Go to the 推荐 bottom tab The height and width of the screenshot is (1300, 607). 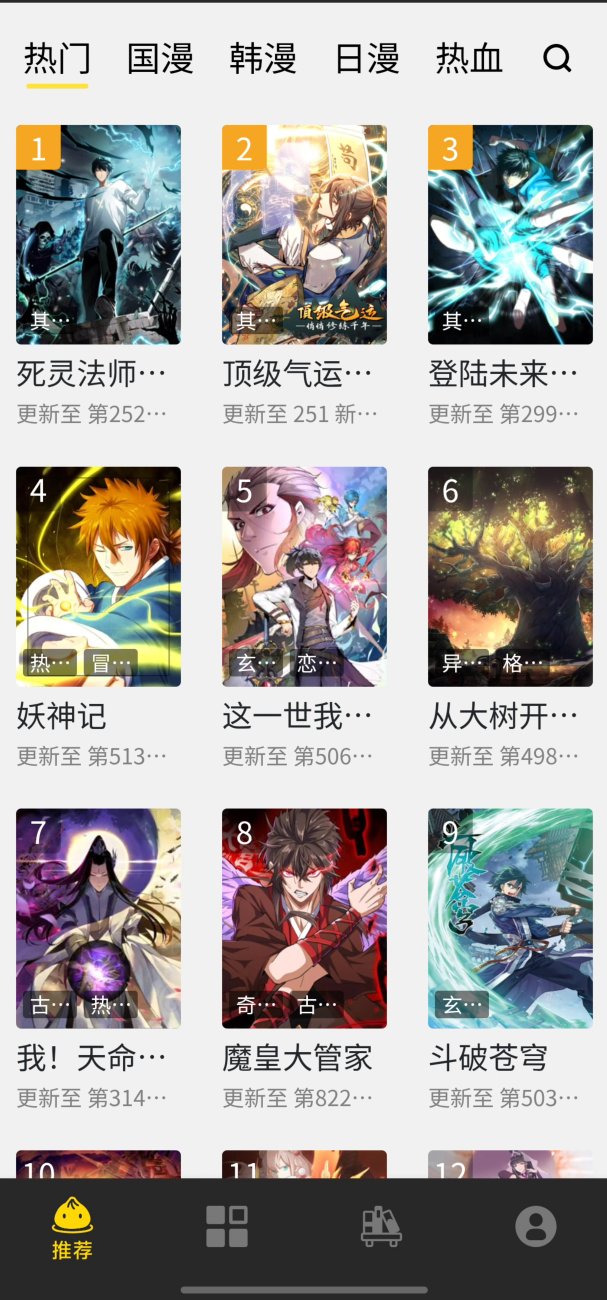[x=72, y=1228]
